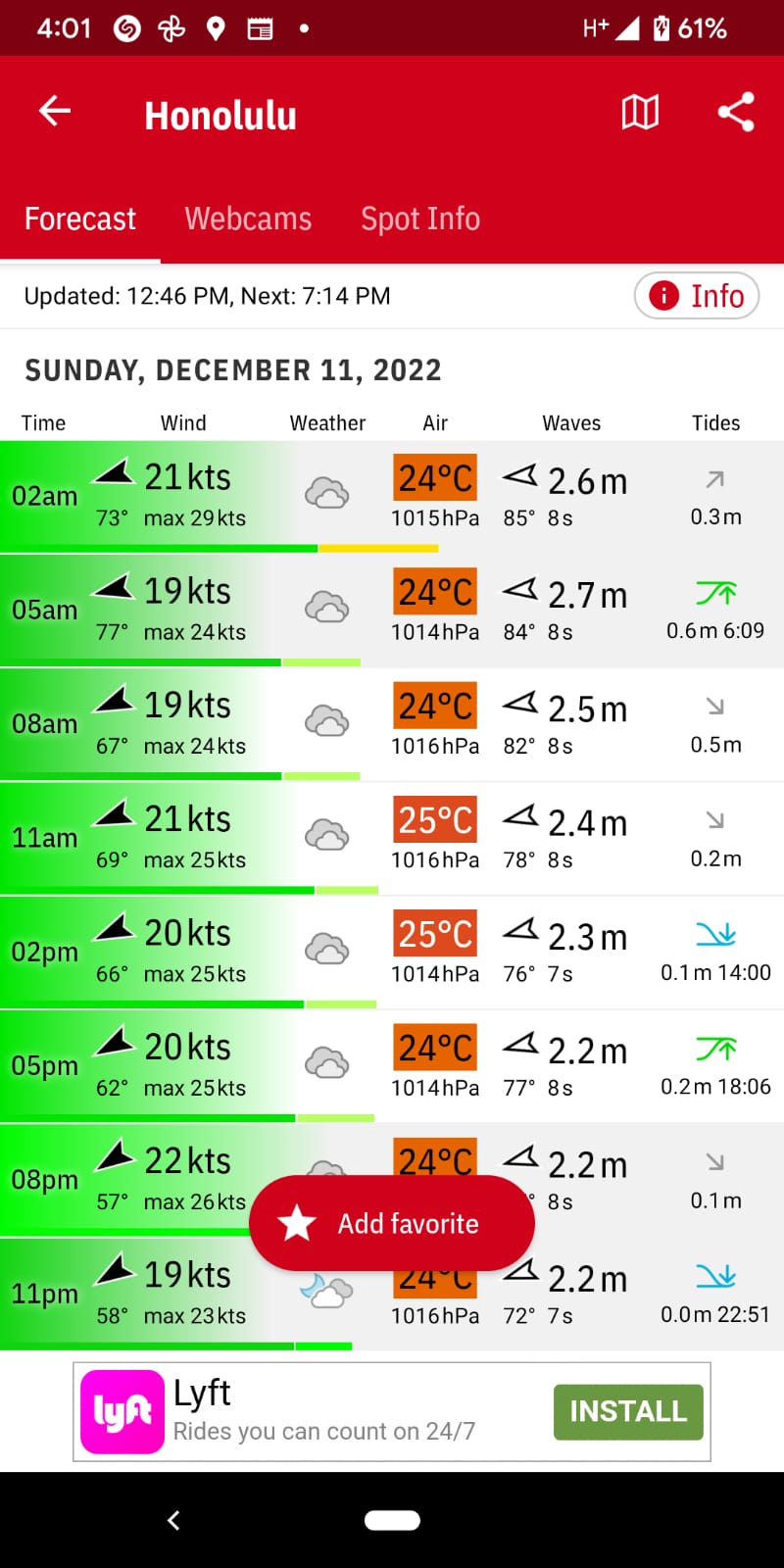The width and height of the screenshot is (784, 1568).
Task: Go back using the top arrow
Action: [55, 112]
